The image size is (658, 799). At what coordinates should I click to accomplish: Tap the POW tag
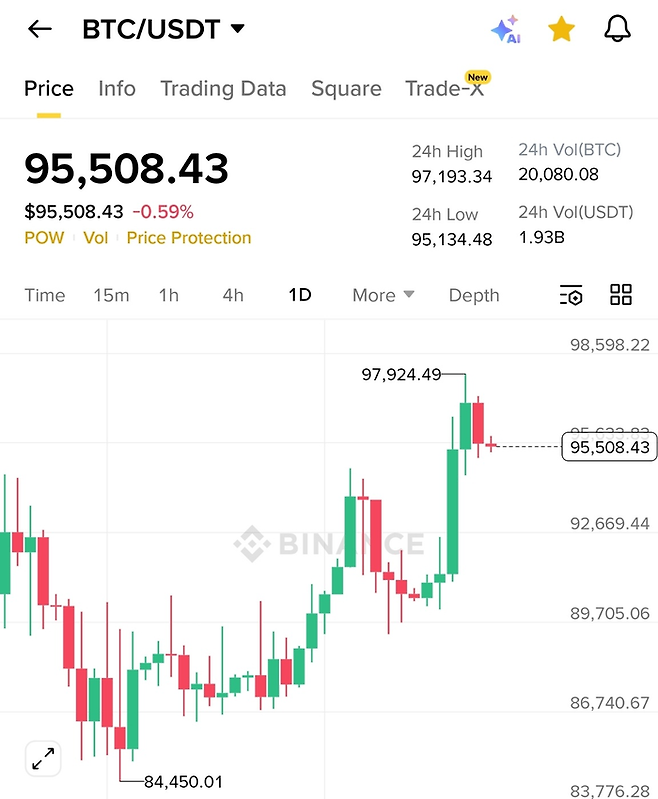[x=44, y=238]
